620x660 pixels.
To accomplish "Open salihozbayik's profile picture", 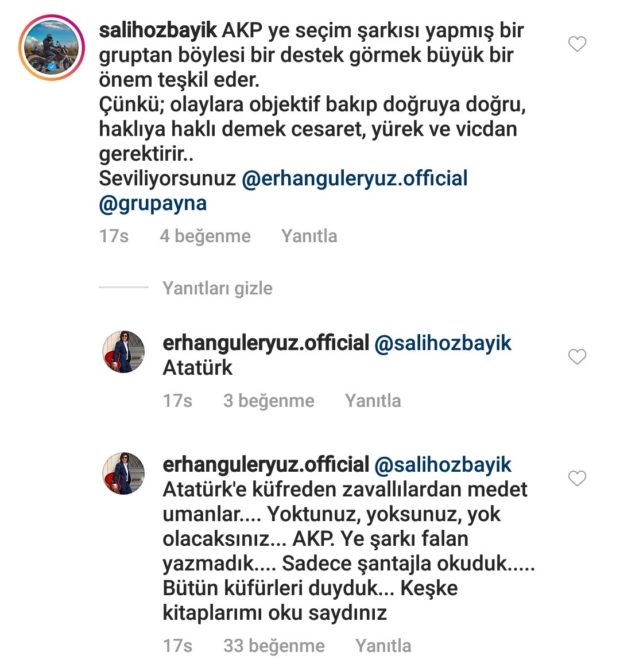I will click(49, 49).
